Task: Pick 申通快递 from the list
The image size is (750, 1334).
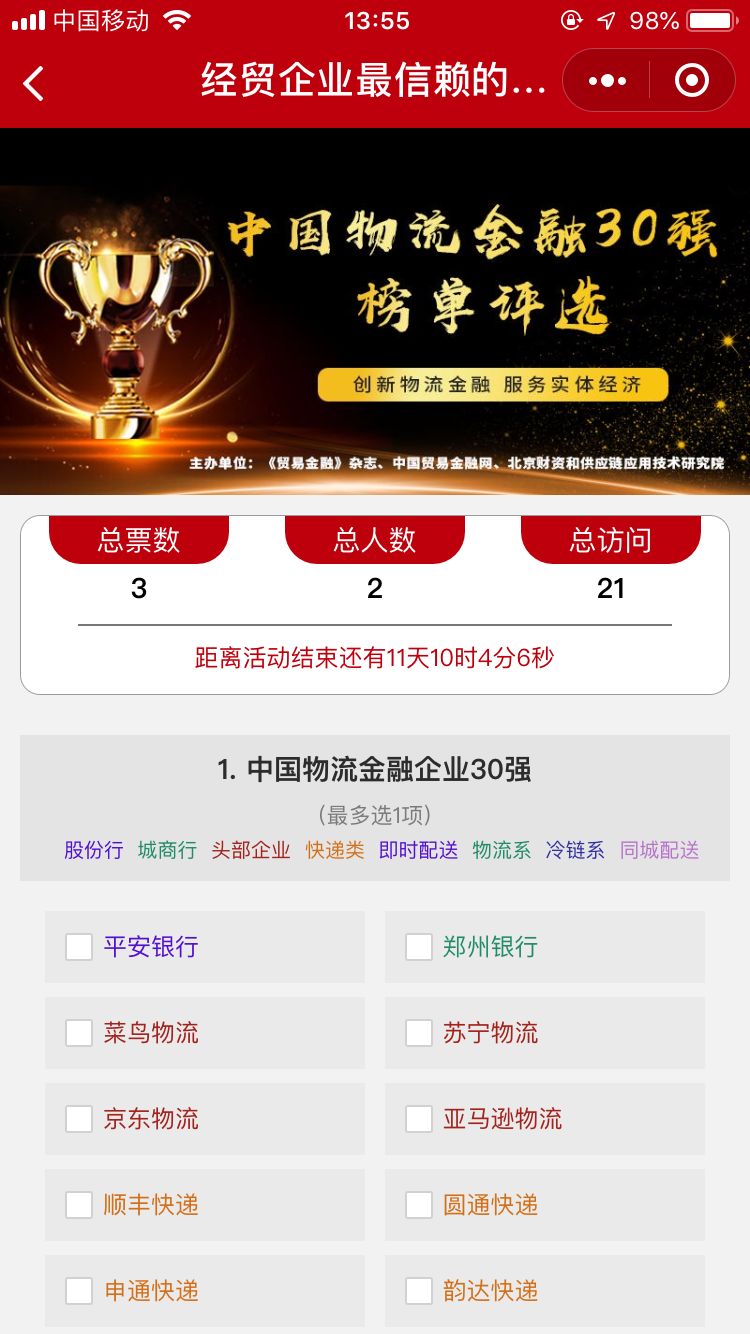Action: pos(79,1291)
